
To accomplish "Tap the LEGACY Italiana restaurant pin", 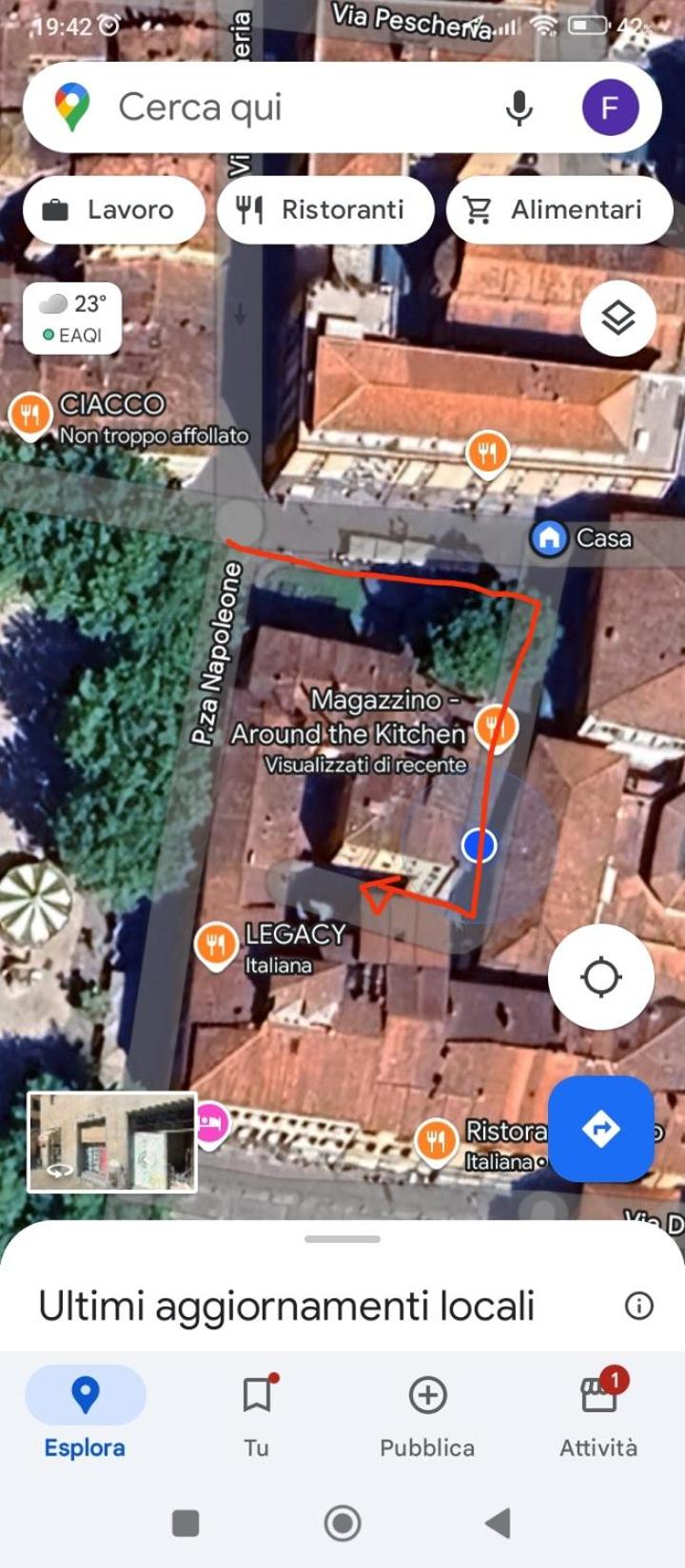I will point(216,946).
